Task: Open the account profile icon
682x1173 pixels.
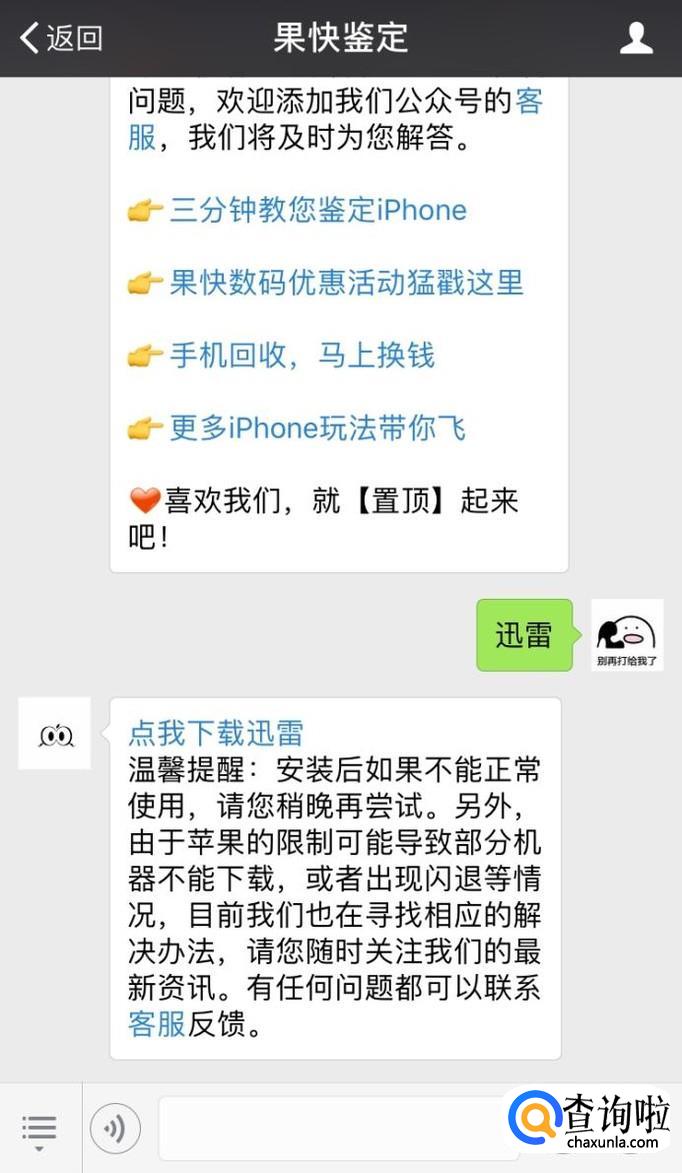Action: 636,38
